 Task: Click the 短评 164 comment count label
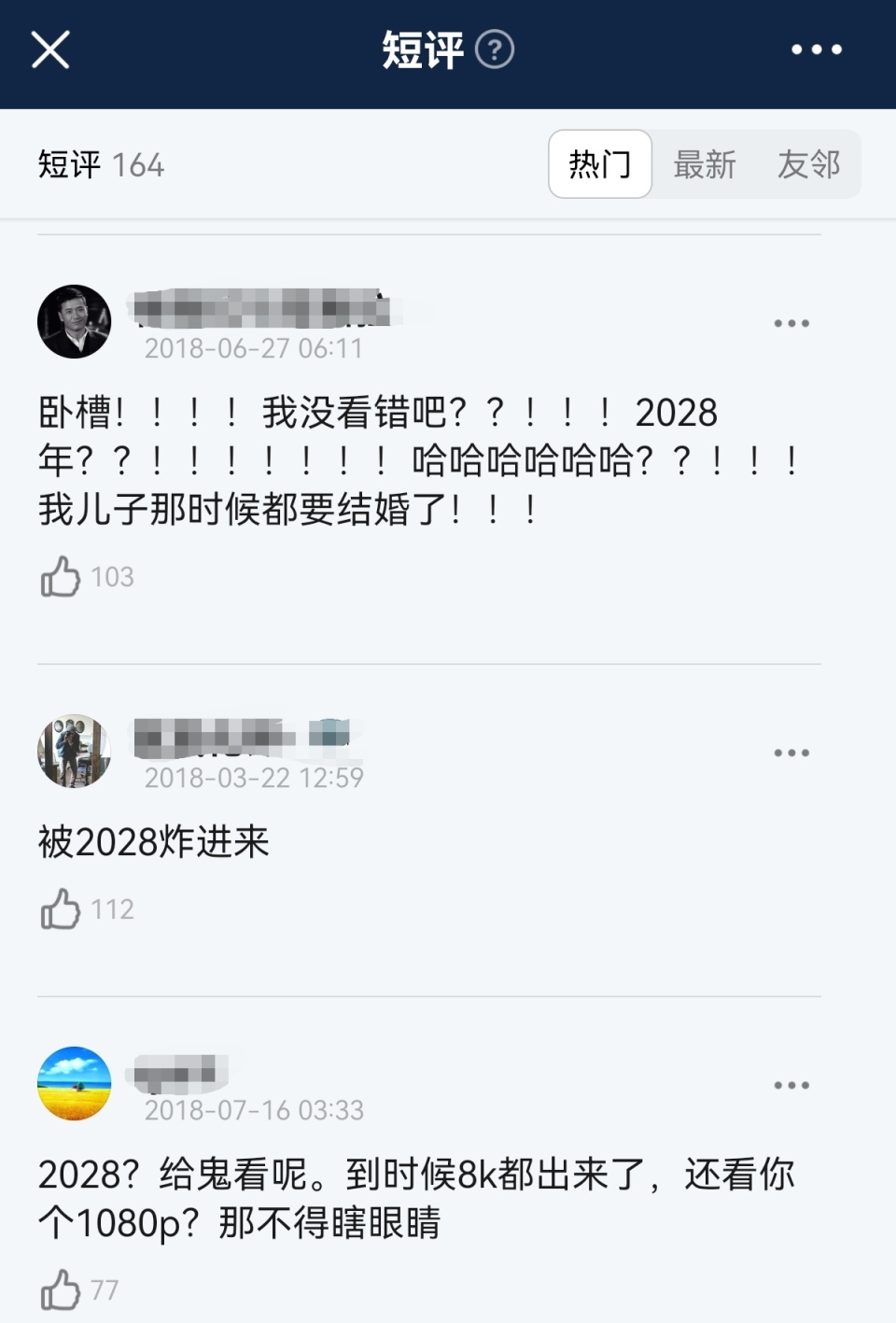(99, 165)
